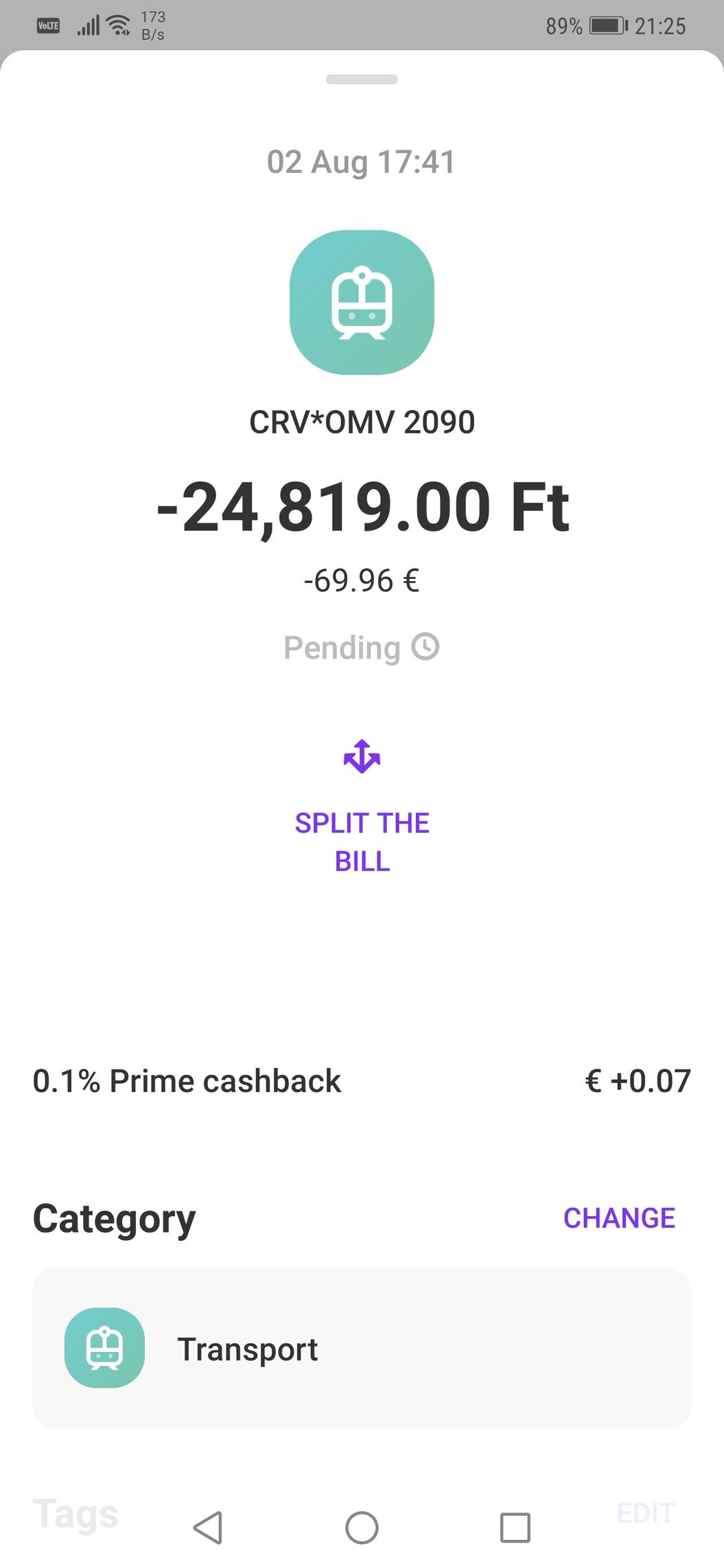Change the transaction category
This screenshot has height=1568, width=724.
619,1218
